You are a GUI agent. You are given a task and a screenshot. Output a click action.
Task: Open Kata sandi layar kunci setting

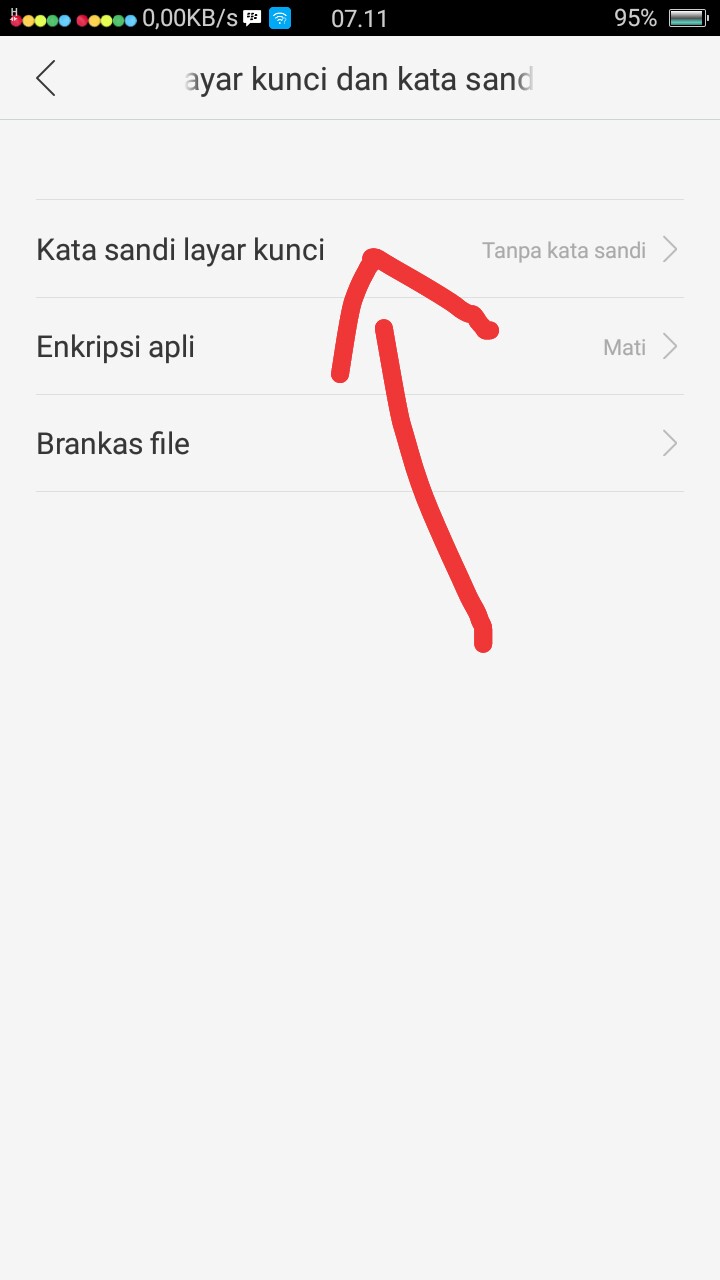[180, 249]
